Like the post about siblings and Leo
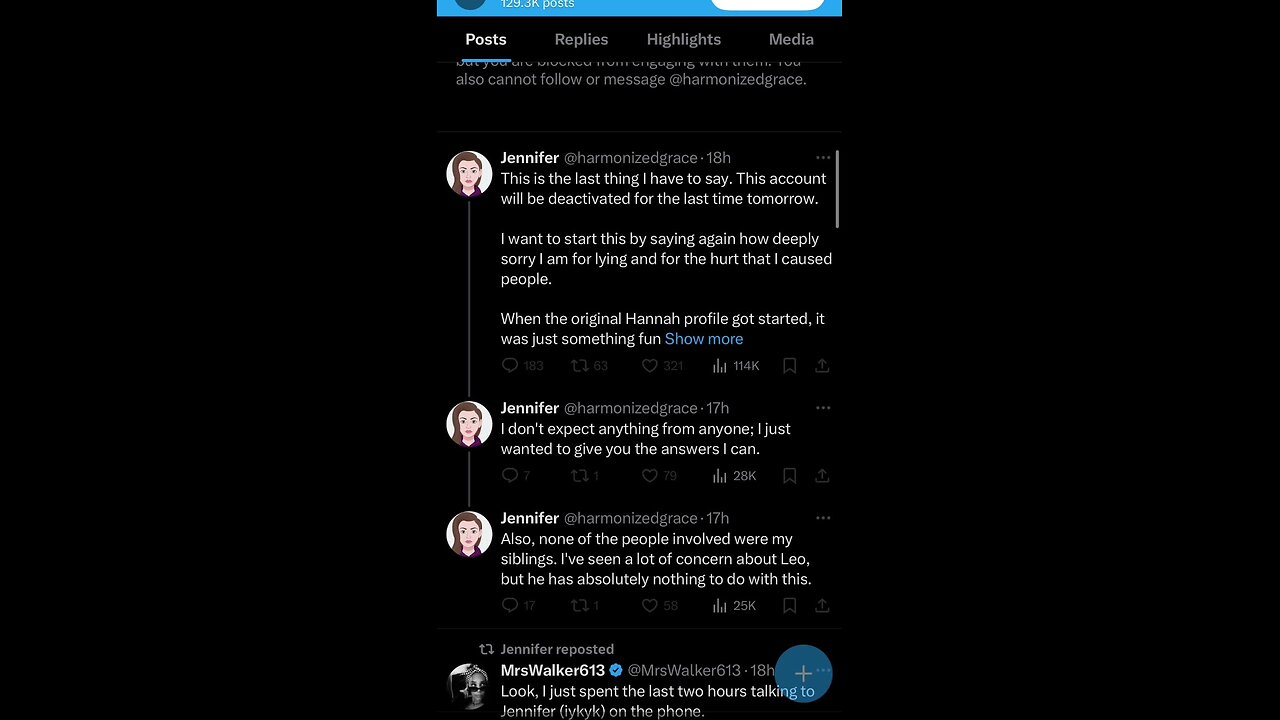The image size is (1280, 720). coord(650,606)
